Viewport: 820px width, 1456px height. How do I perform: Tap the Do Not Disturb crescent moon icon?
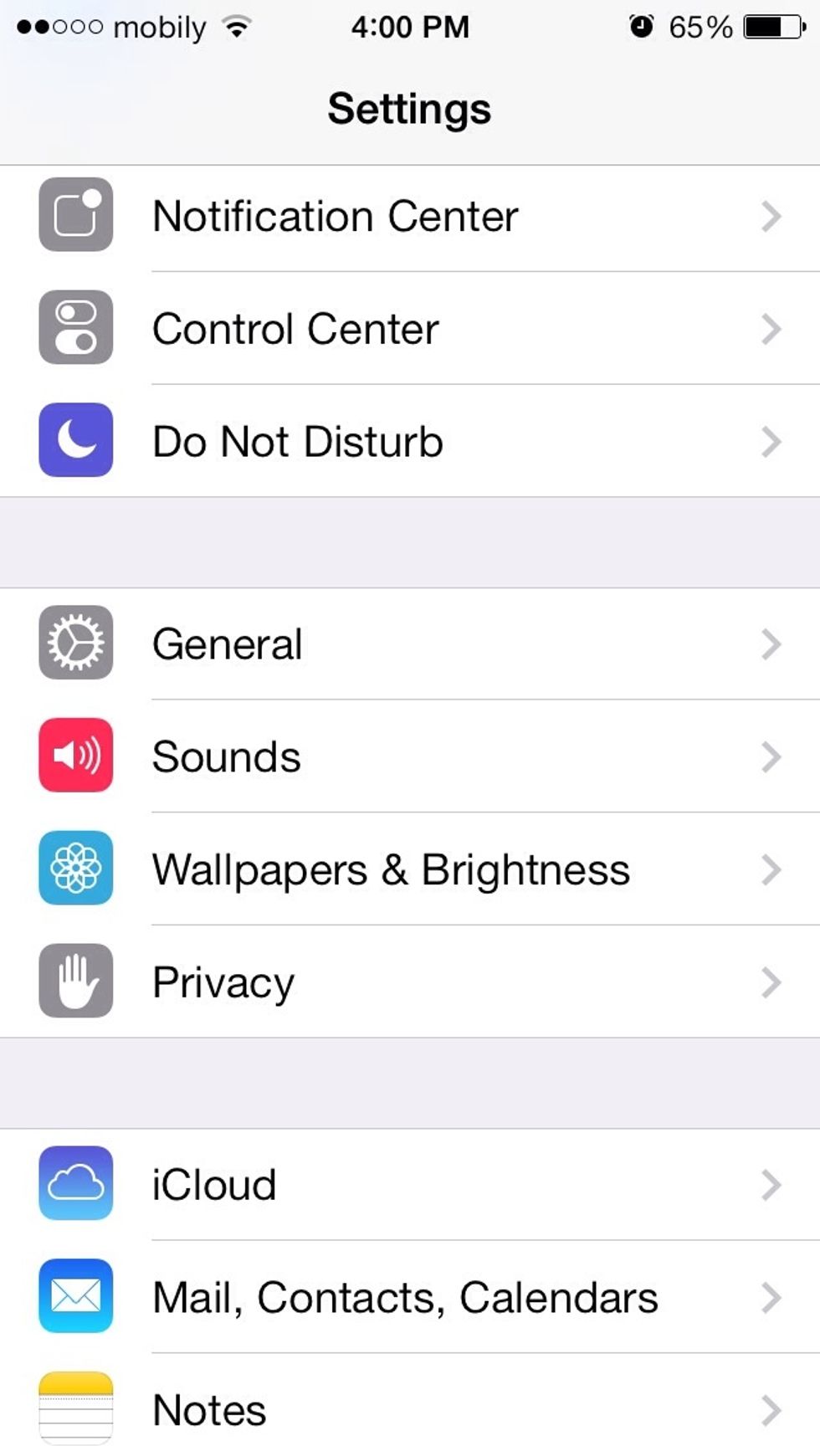pos(75,441)
